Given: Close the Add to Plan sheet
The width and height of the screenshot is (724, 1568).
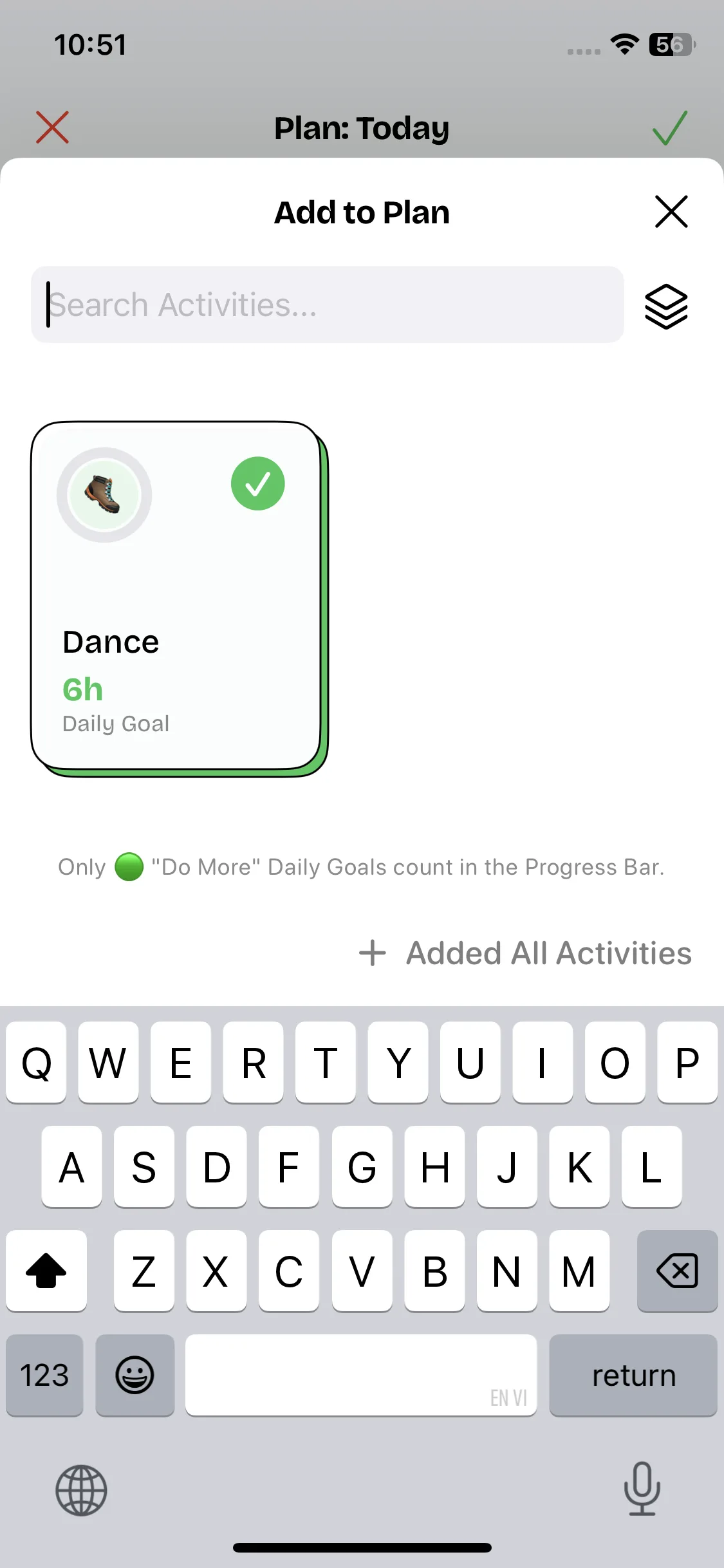Looking at the screenshot, I should coord(671,212).
